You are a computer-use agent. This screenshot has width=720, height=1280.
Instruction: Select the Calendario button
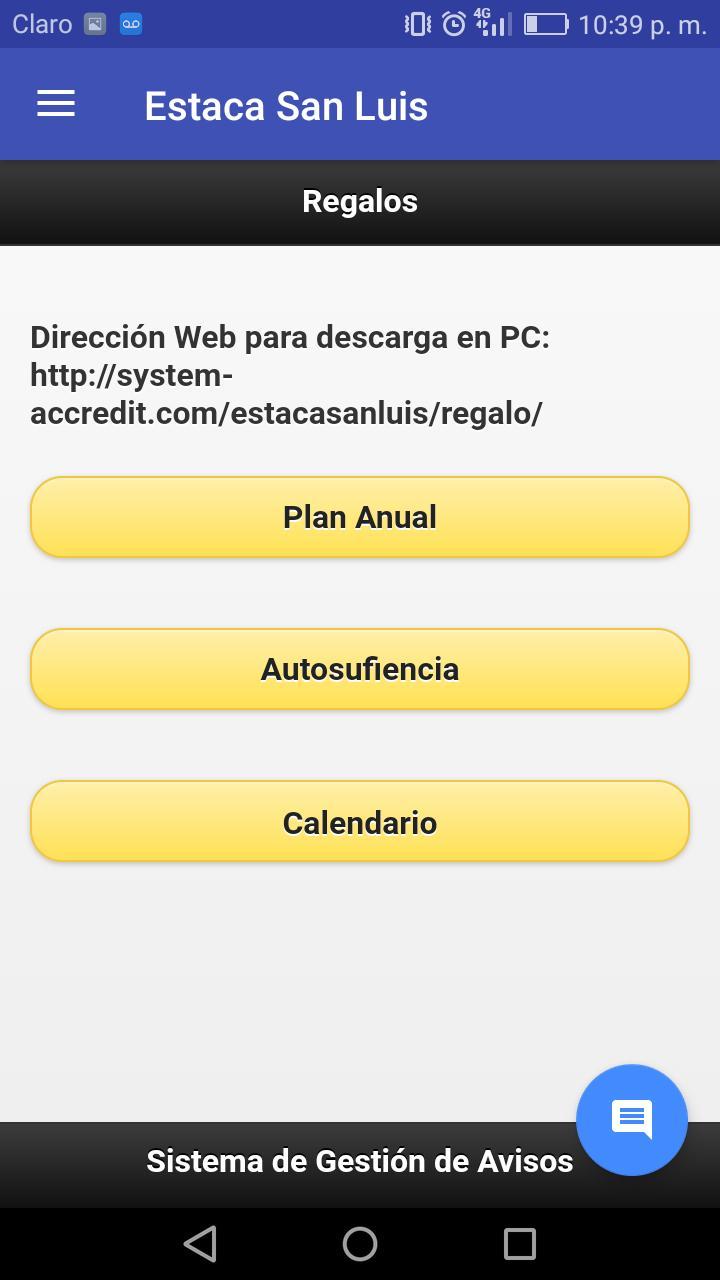(x=359, y=821)
